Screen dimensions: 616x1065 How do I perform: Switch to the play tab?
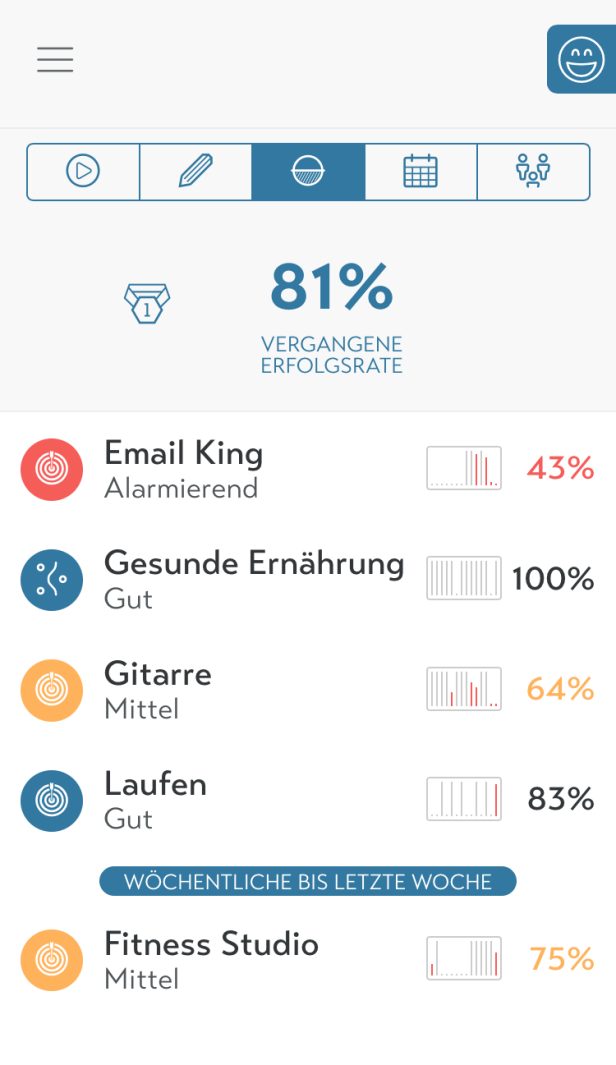pos(83,171)
